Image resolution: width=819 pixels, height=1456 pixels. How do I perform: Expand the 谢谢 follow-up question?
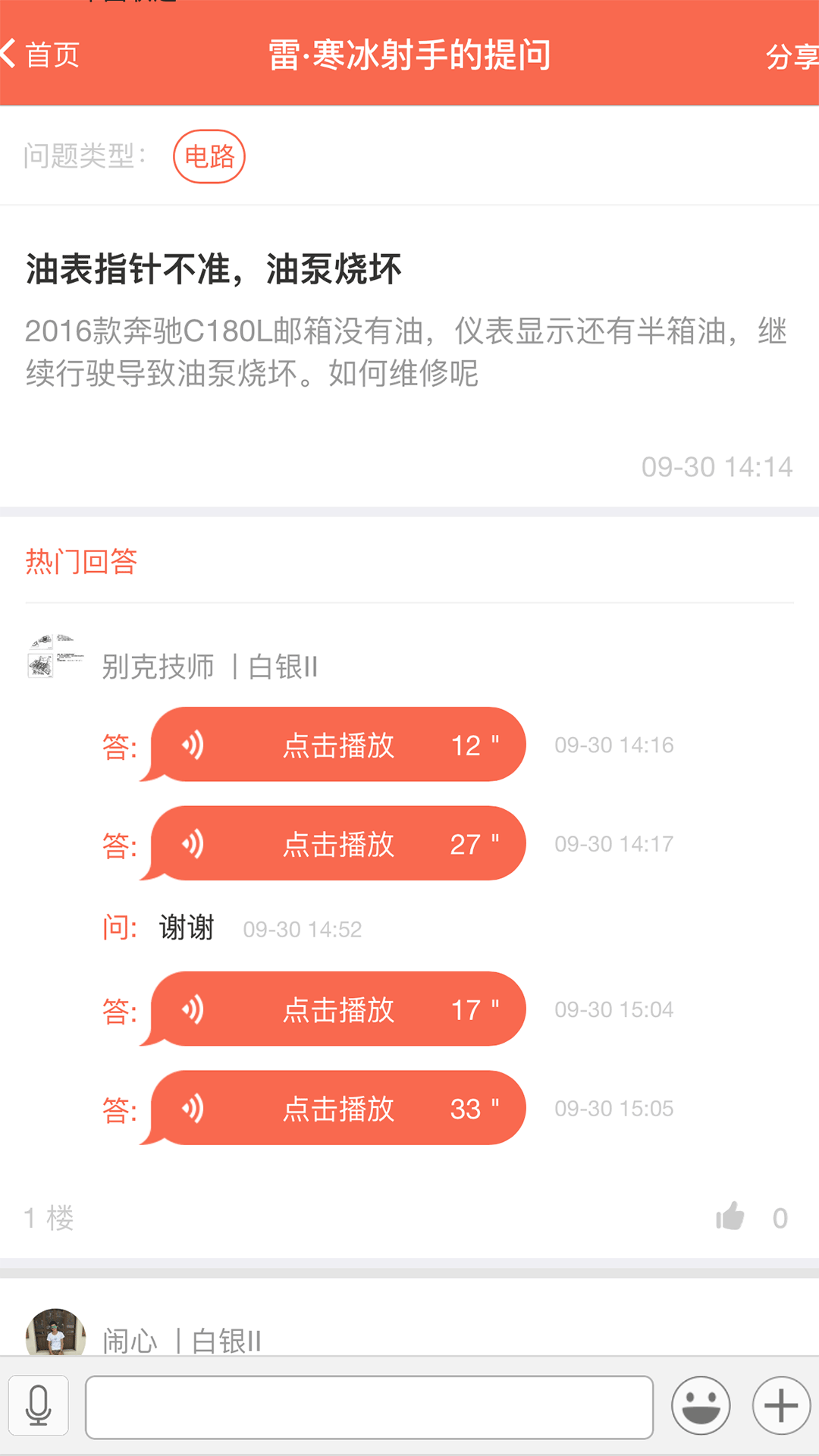187,927
